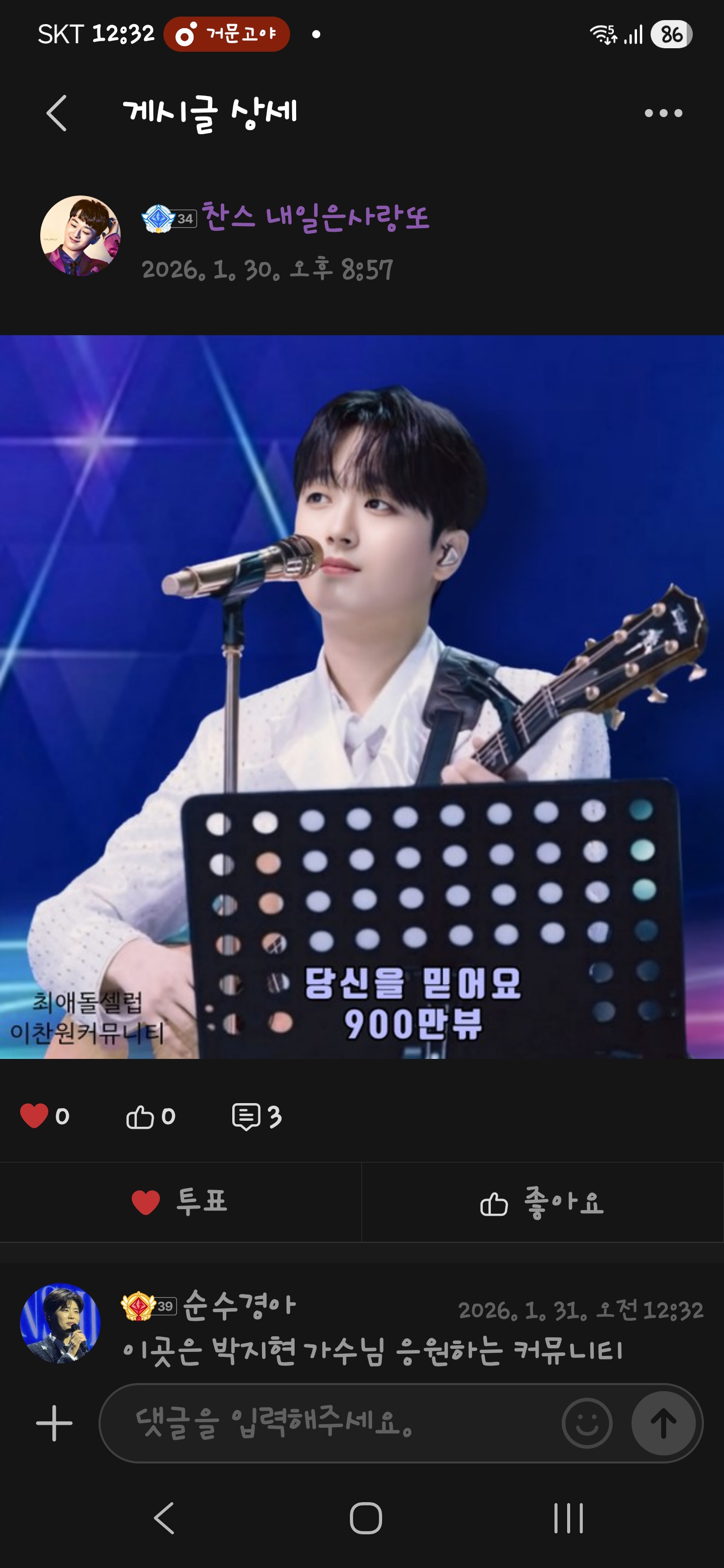This screenshot has height=1568, width=724.
Task: Open 순수경아's profile picture
Action: (60, 1323)
